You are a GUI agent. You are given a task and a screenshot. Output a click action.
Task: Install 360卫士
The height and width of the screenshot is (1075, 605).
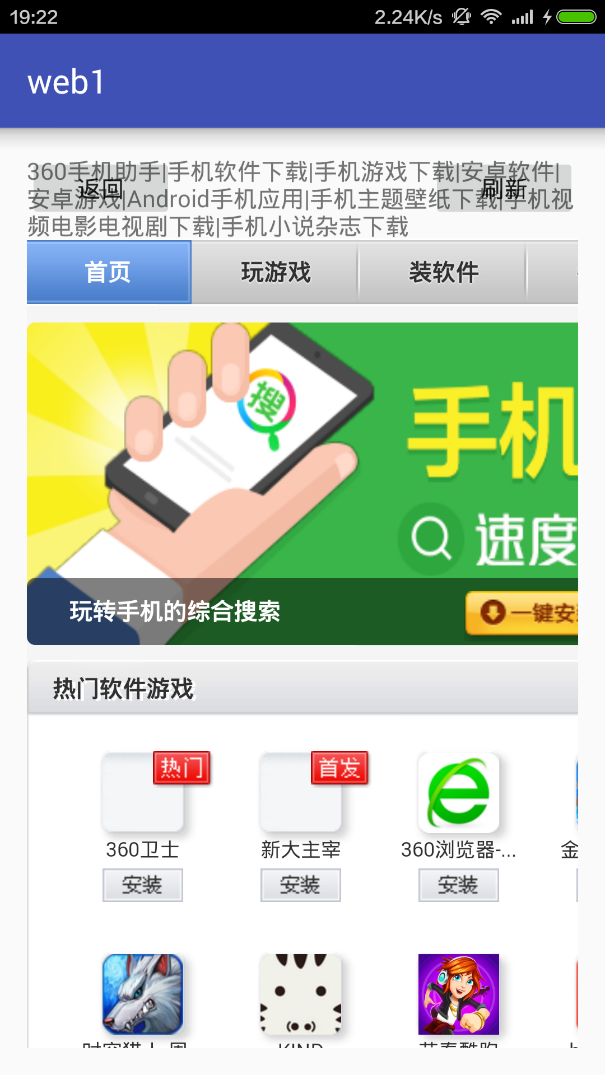click(143, 885)
